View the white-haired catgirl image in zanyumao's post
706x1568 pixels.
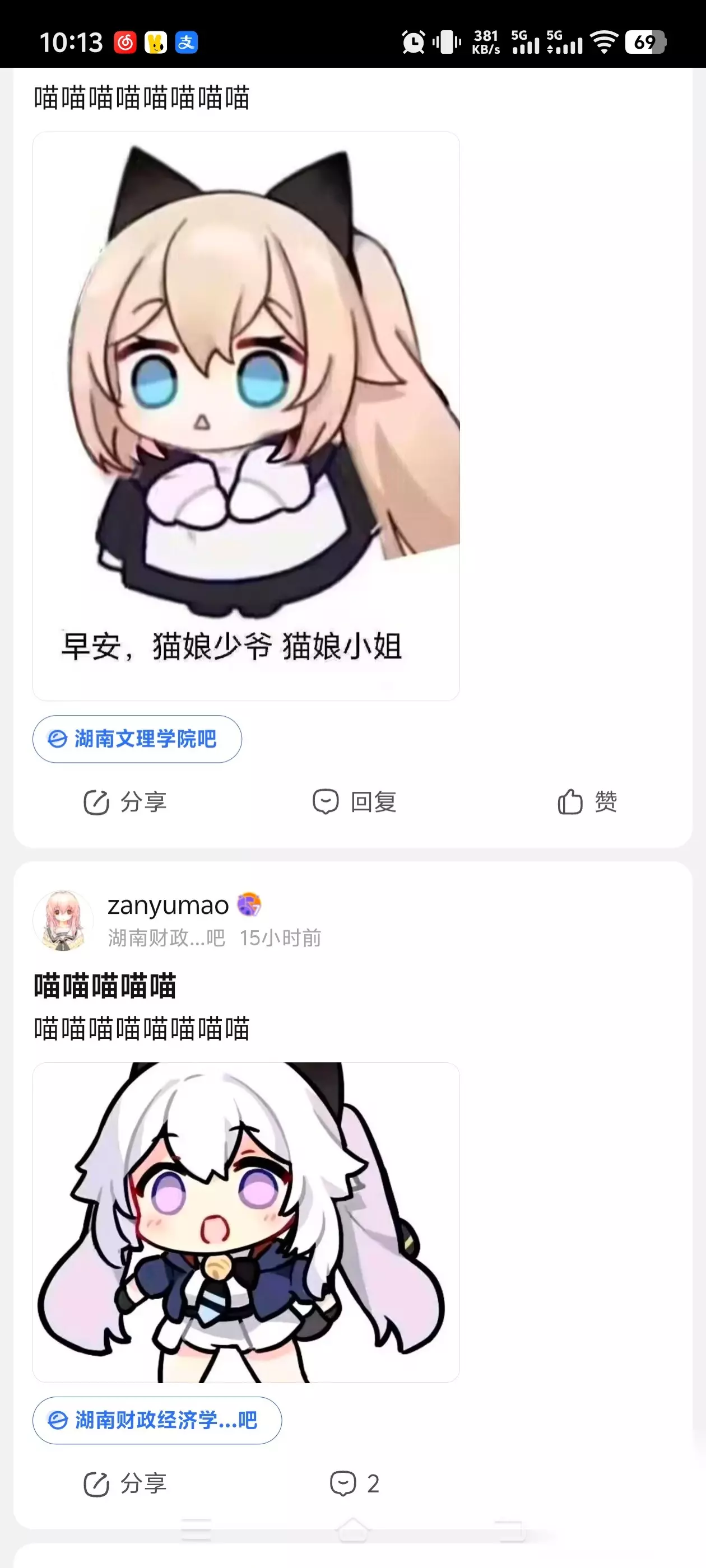tap(246, 1222)
